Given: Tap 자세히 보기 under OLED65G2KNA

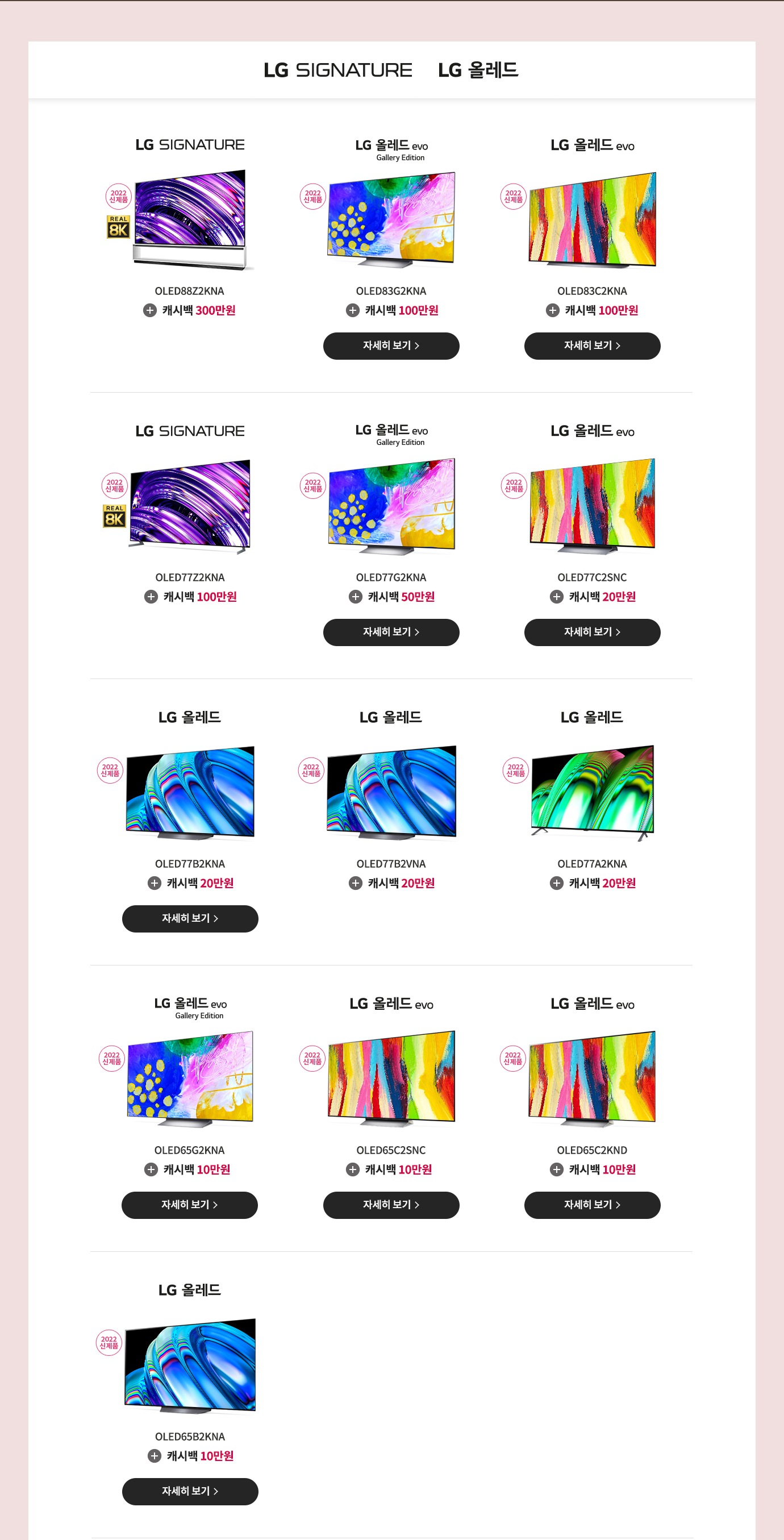Looking at the screenshot, I should click(189, 1205).
